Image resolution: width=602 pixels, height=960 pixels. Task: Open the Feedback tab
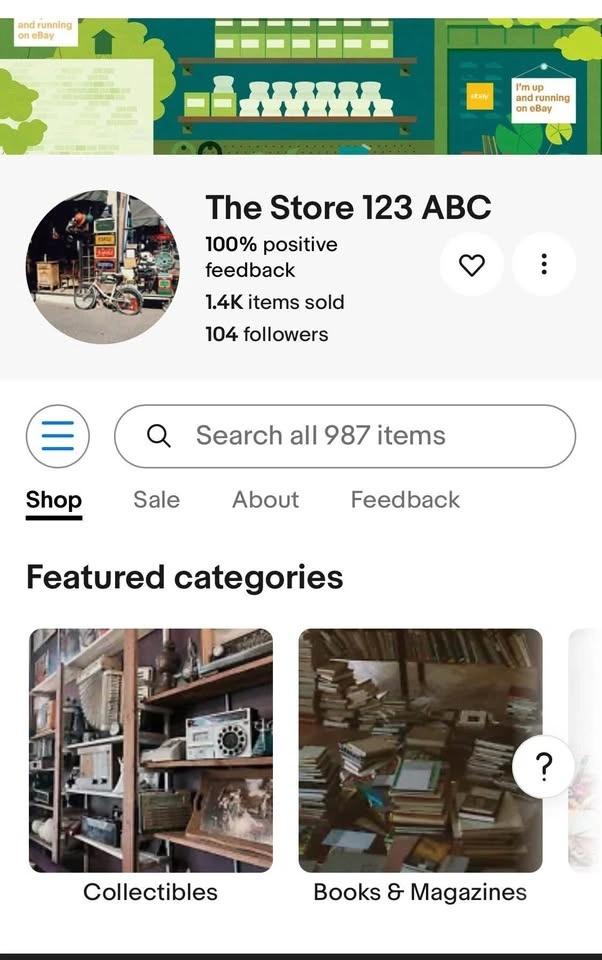click(x=405, y=500)
